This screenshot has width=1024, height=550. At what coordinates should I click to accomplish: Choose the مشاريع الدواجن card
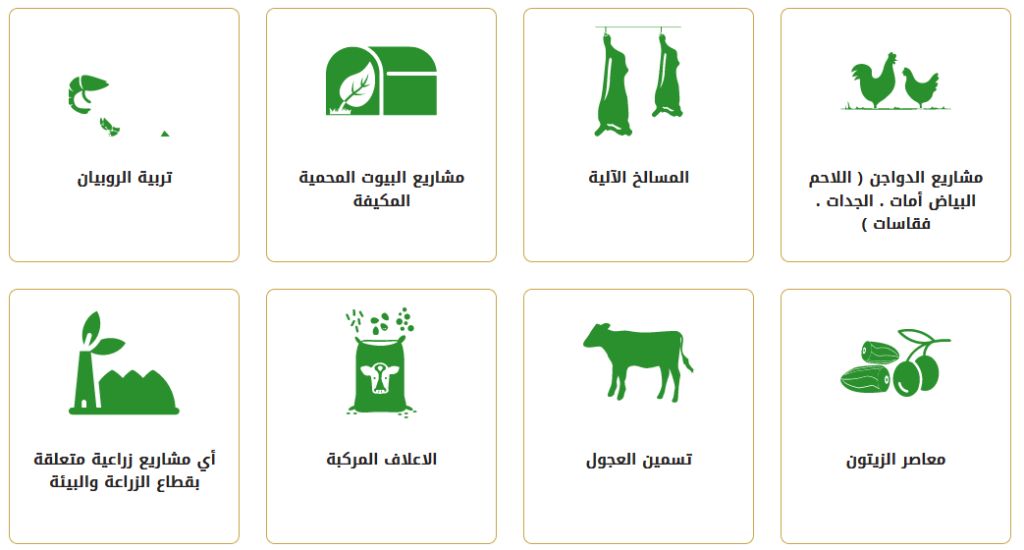click(895, 136)
